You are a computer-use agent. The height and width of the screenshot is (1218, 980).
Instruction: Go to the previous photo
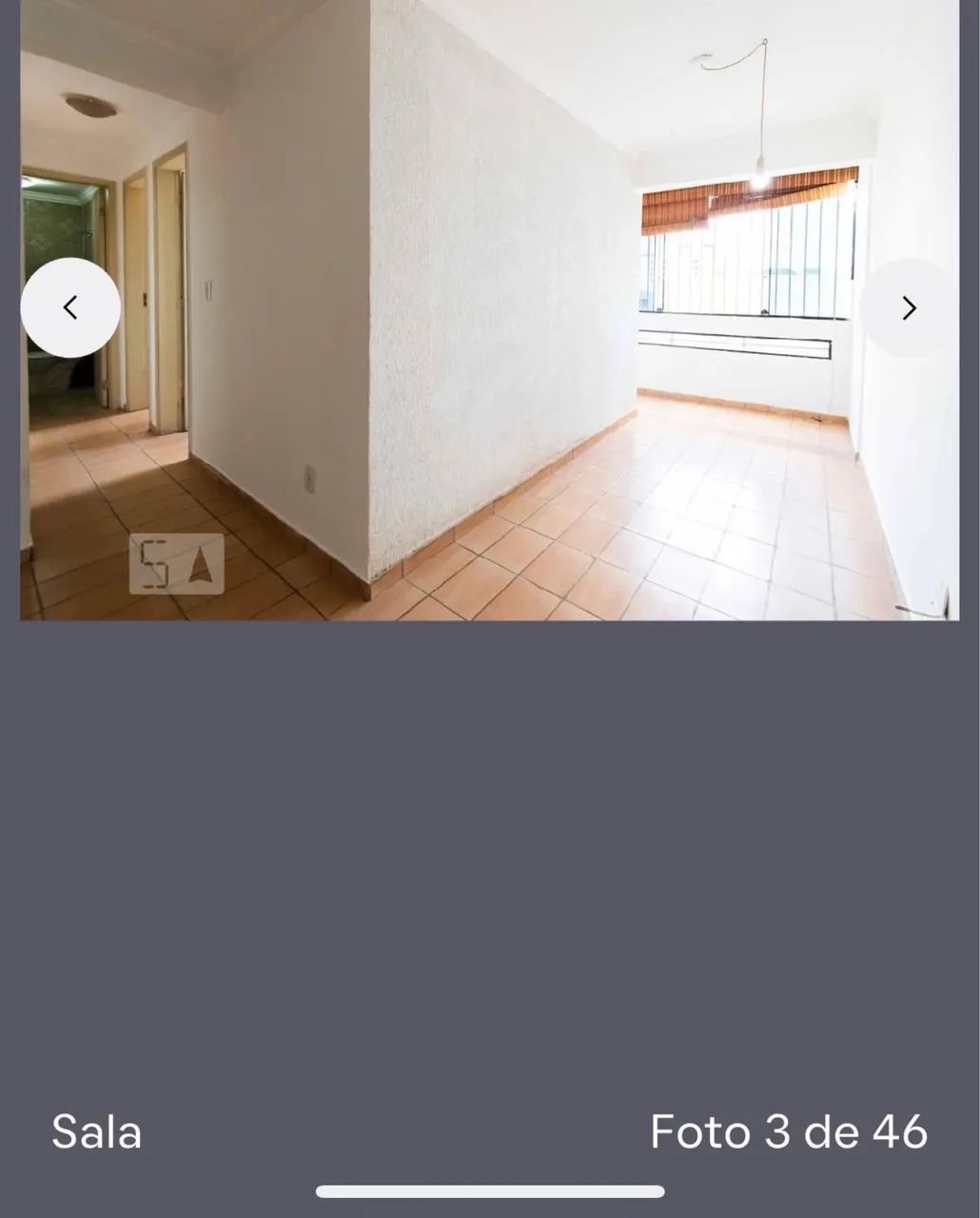[70, 307]
